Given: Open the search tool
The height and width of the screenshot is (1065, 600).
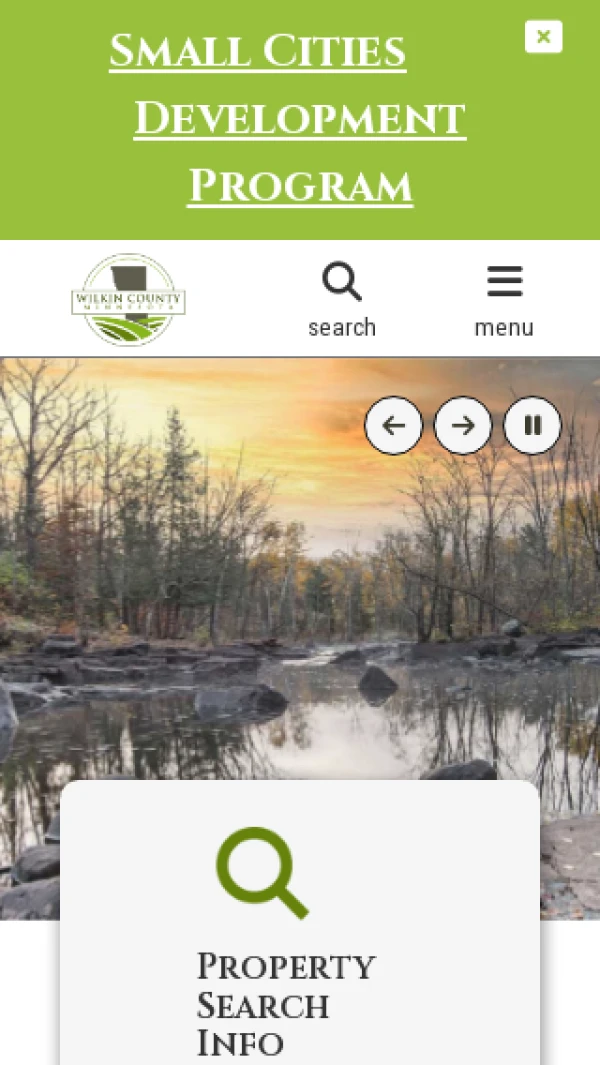Looking at the screenshot, I should pyautogui.click(x=342, y=299).
